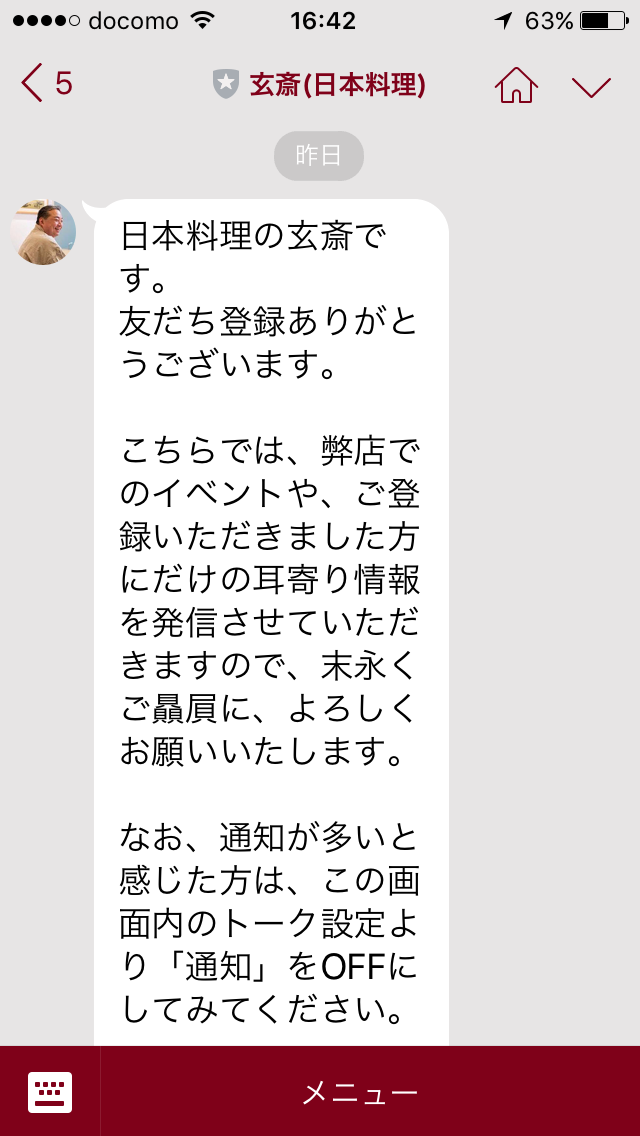Open the sender's profile picture
This screenshot has width=640, height=1136.
44,232
